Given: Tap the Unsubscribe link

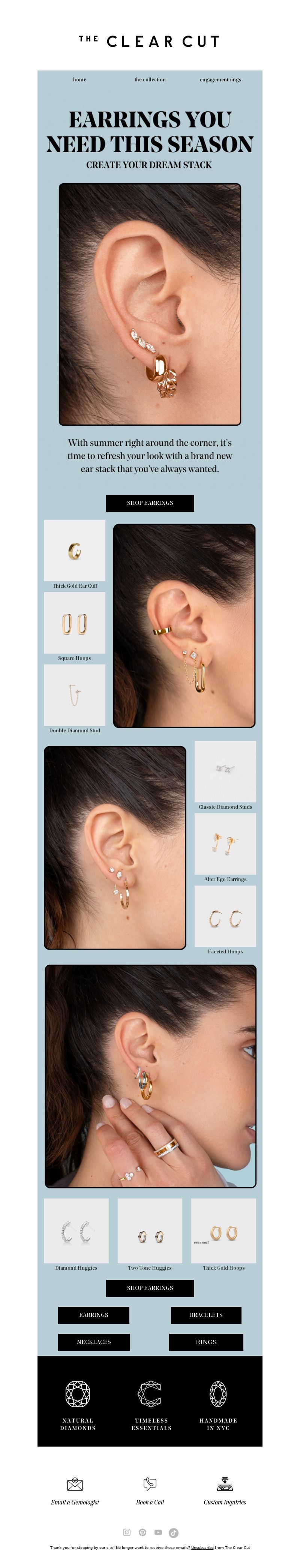Looking at the screenshot, I should (202, 1547).
